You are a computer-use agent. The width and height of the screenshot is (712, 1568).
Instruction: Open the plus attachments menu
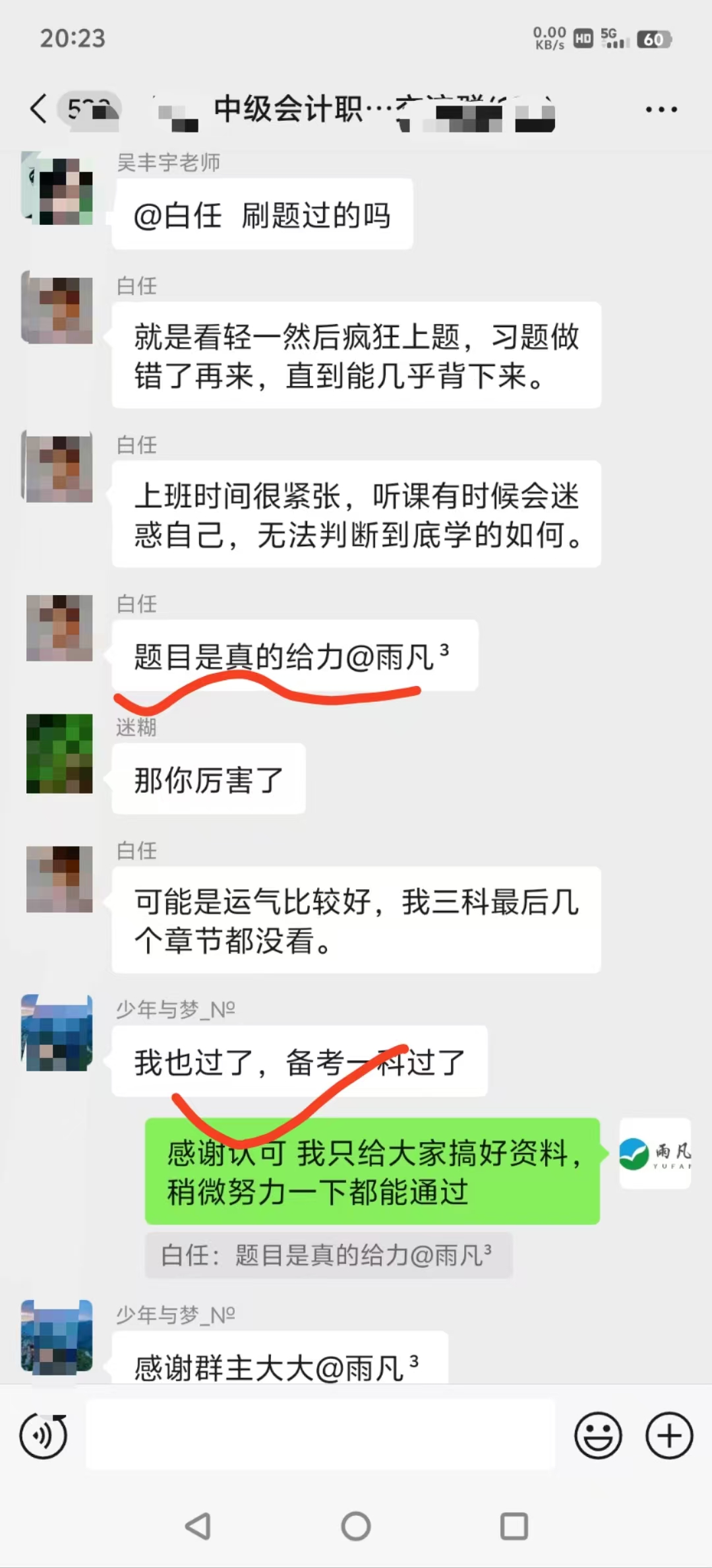pyautogui.click(x=668, y=1435)
